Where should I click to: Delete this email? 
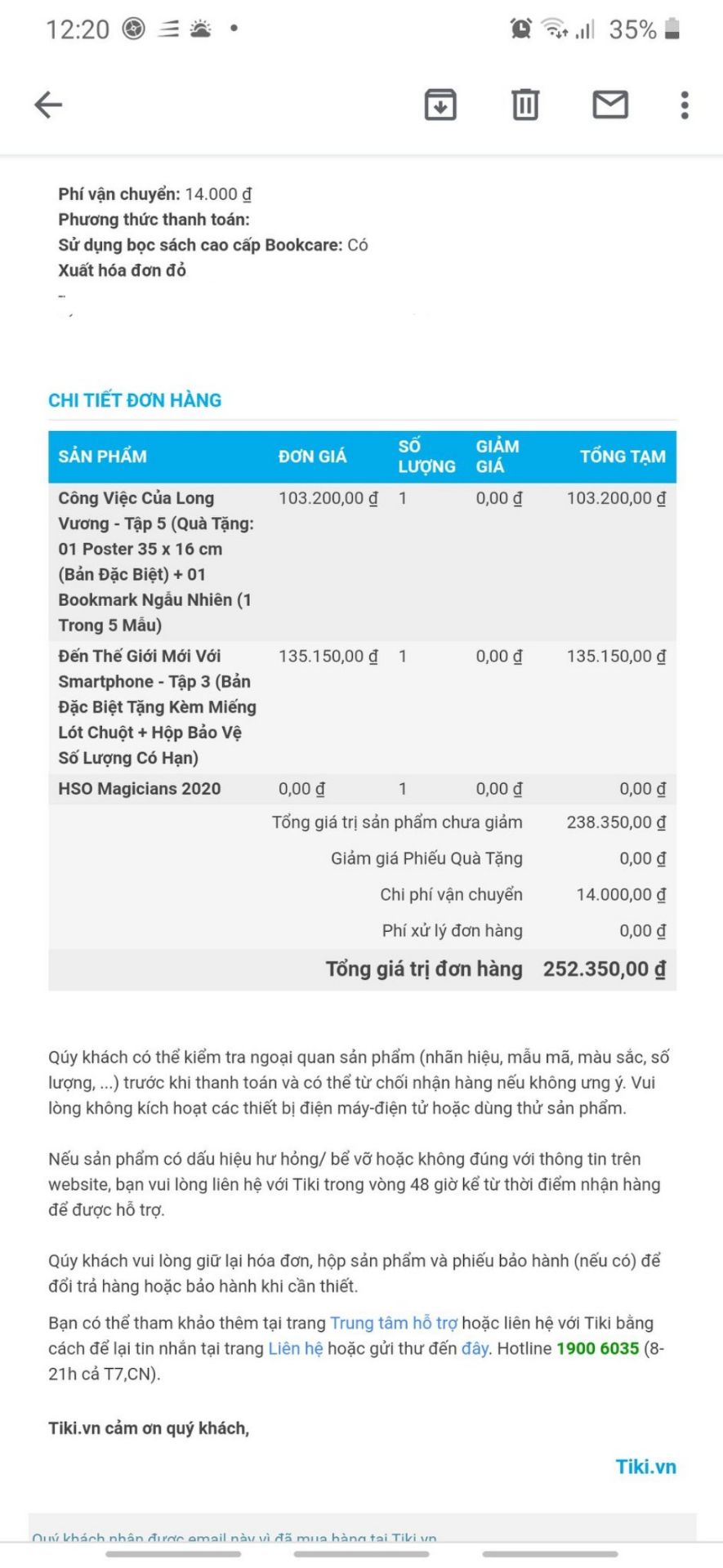point(524,105)
